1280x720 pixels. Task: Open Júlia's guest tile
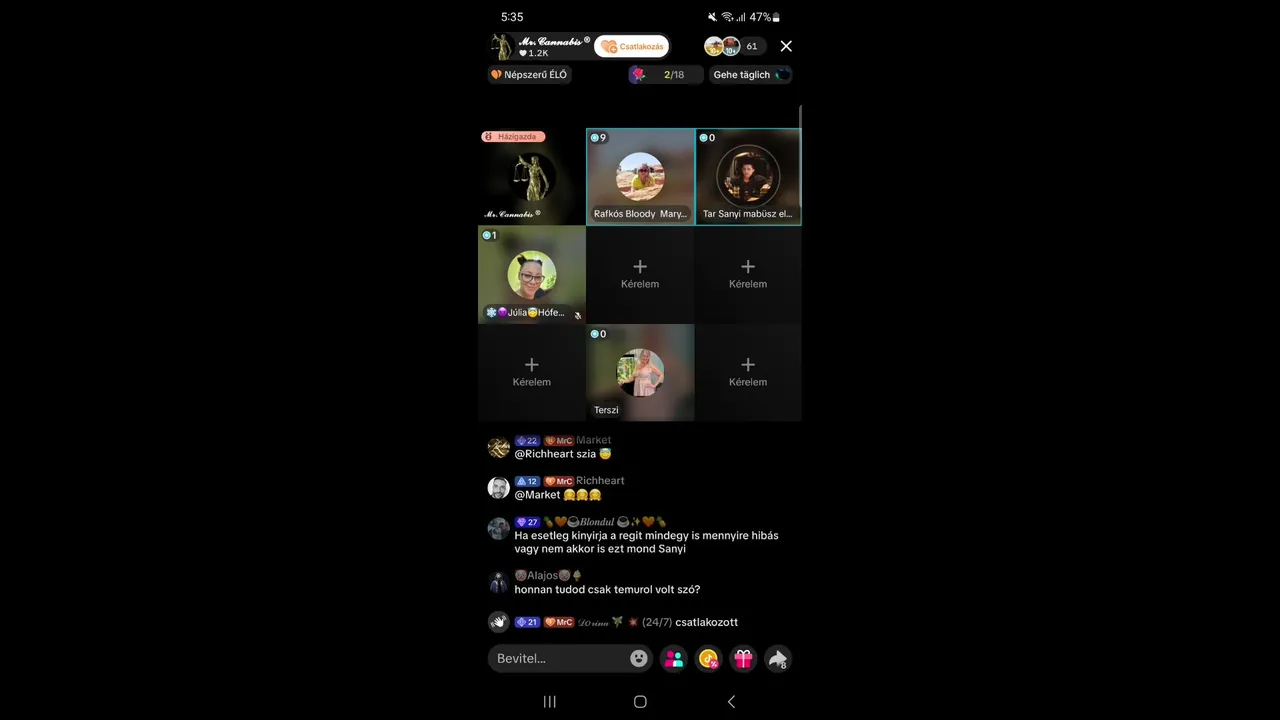pos(531,275)
